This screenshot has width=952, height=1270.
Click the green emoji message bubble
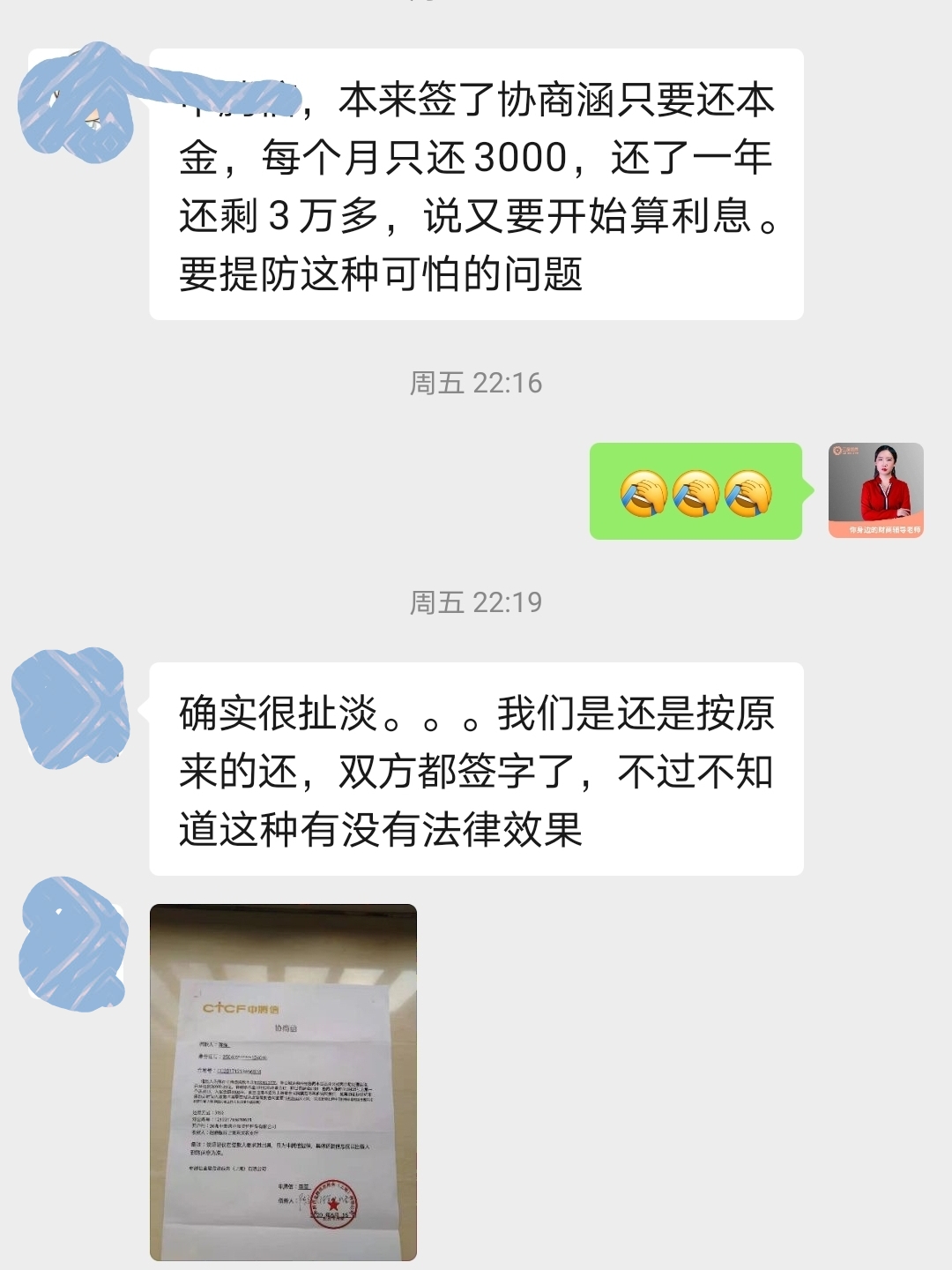pos(696,492)
